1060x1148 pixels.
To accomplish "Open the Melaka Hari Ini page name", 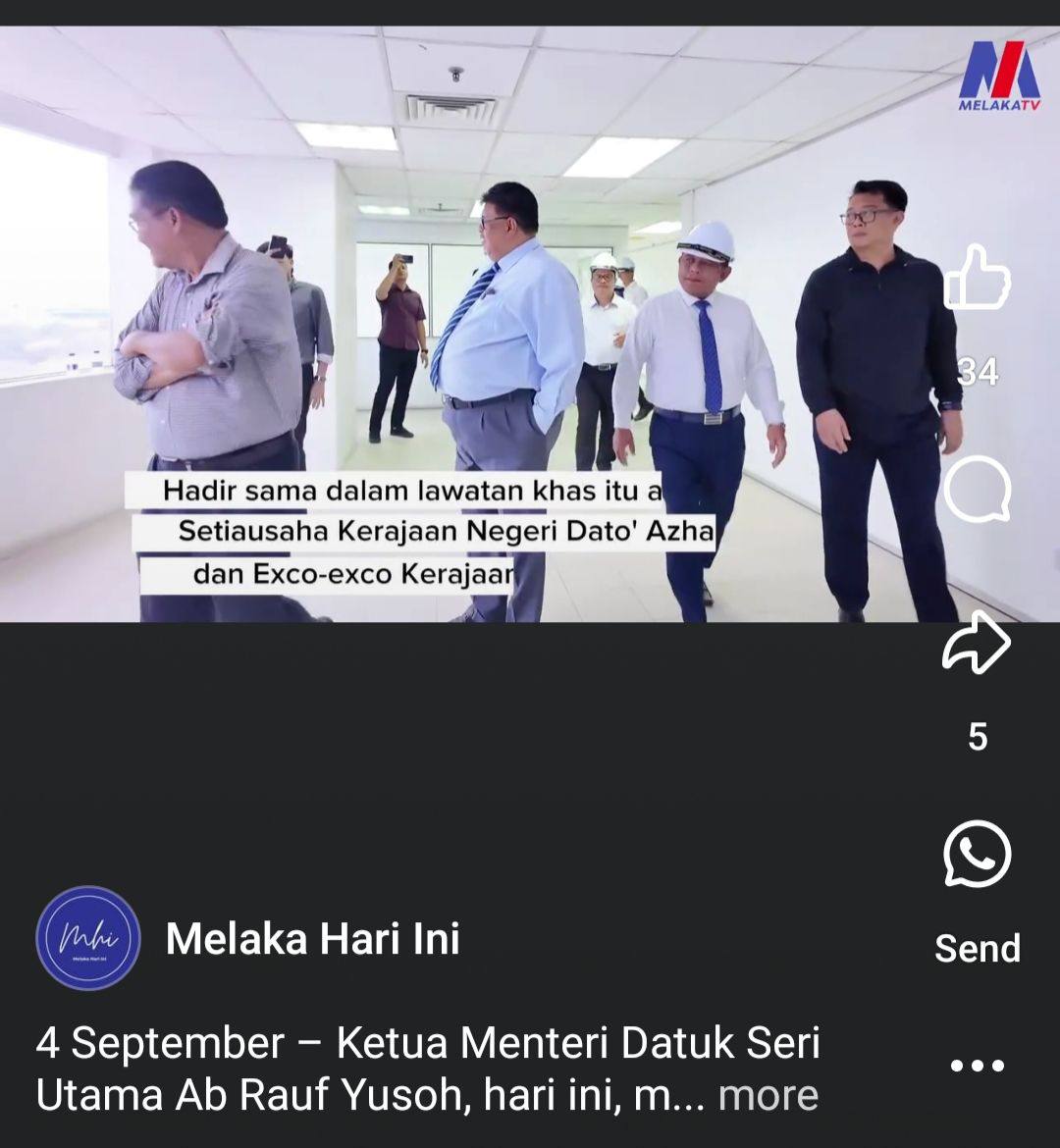I will pyautogui.click(x=312, y=938).
